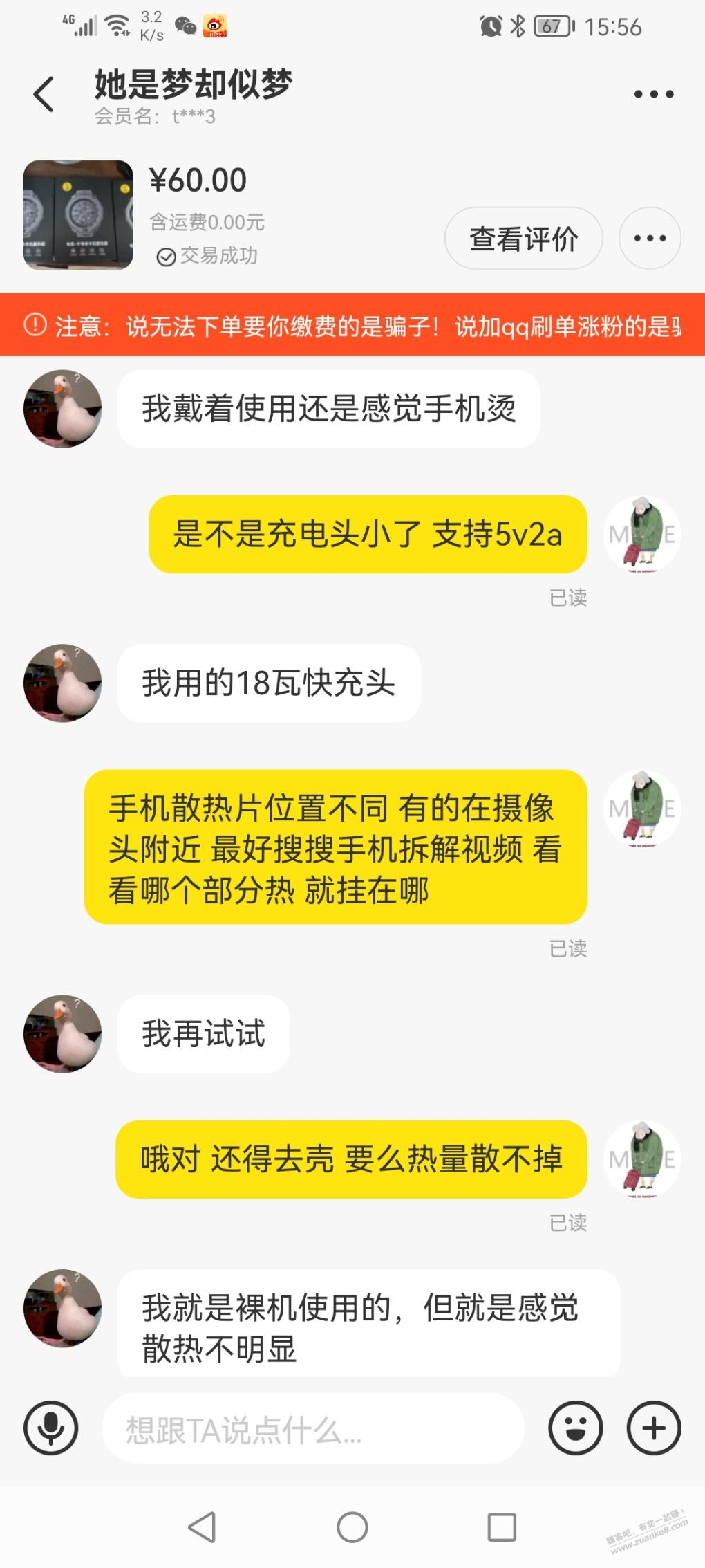The width and height of the screenshot is (705, 1568).
Task: View the duck avatar user's profile
Action: coord(63,409)
